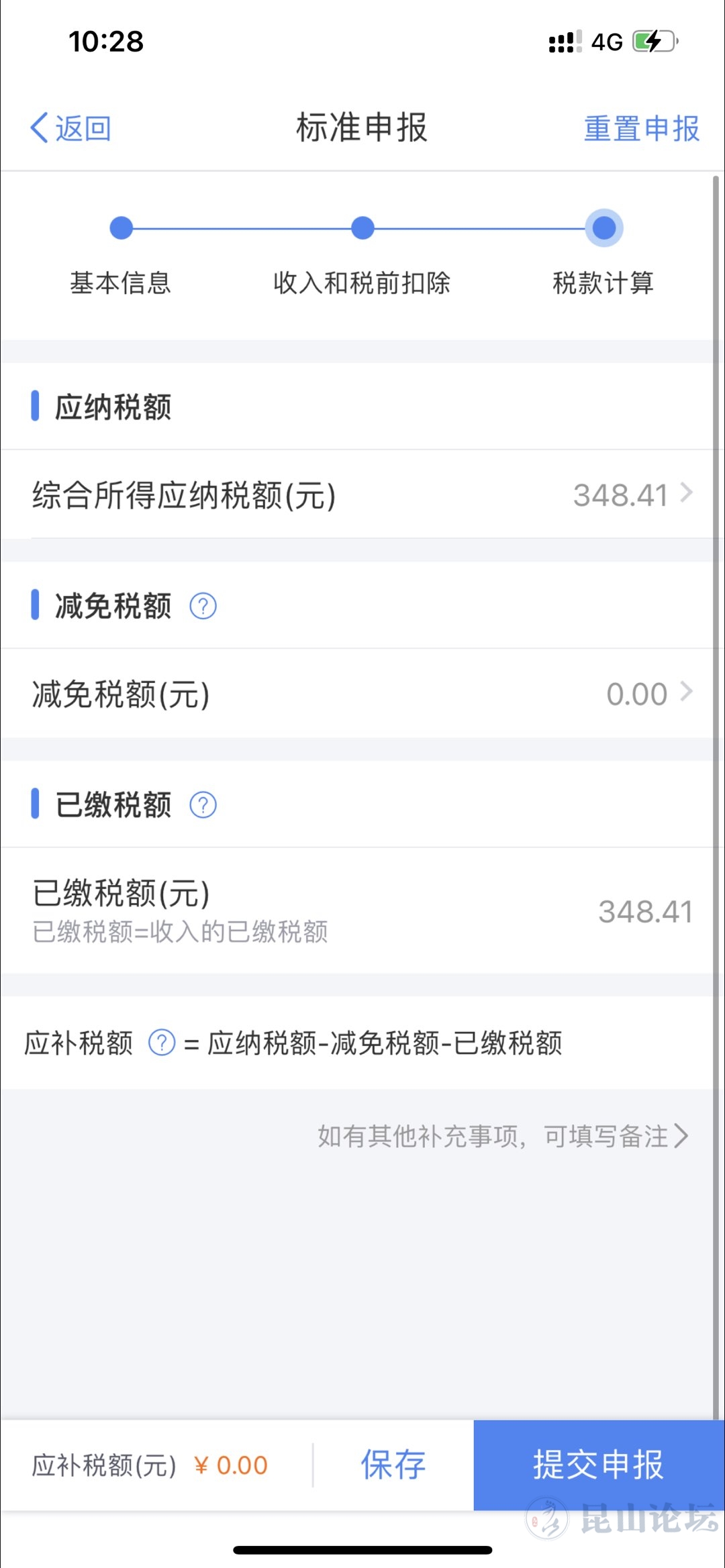The image size is (725, 1568).
Task: Show help for 已缴税额 section
Action: click(203, 805)
